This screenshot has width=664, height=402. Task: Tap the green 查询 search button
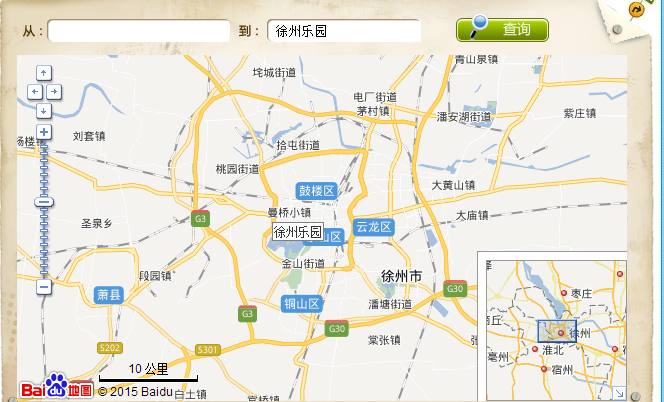[x=502, y=30]
